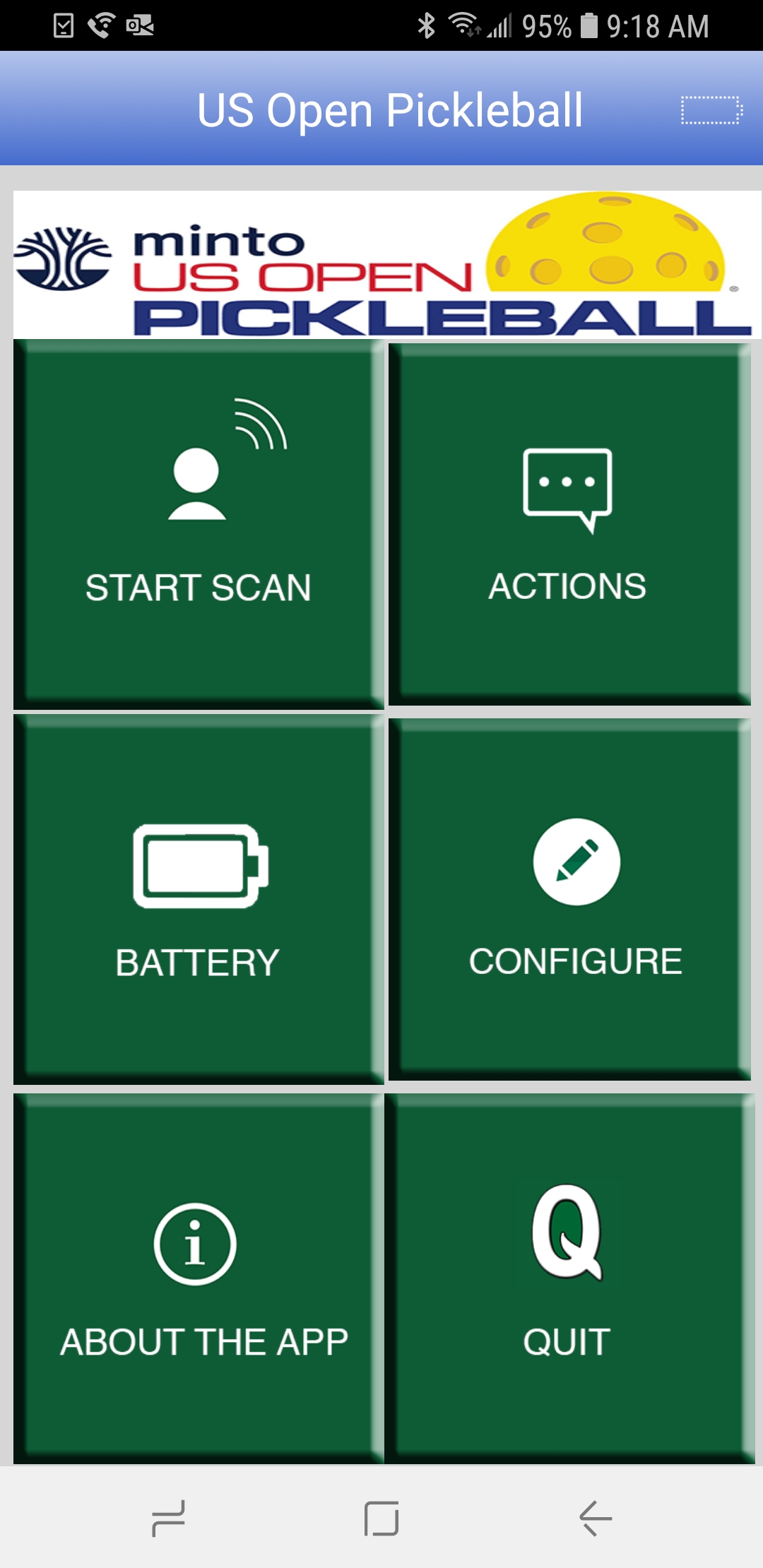Viewport: 763px width, 1568px height.
Task: Open the Configure tile
Action: tap(569, 898)
